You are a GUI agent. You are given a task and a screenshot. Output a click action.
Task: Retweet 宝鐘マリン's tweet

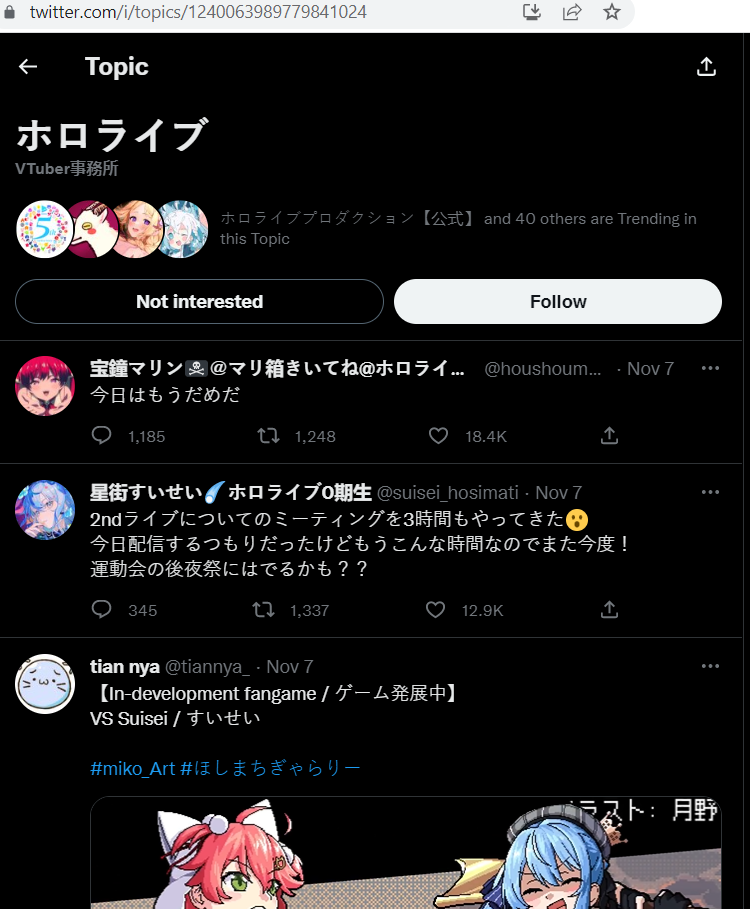268,436
